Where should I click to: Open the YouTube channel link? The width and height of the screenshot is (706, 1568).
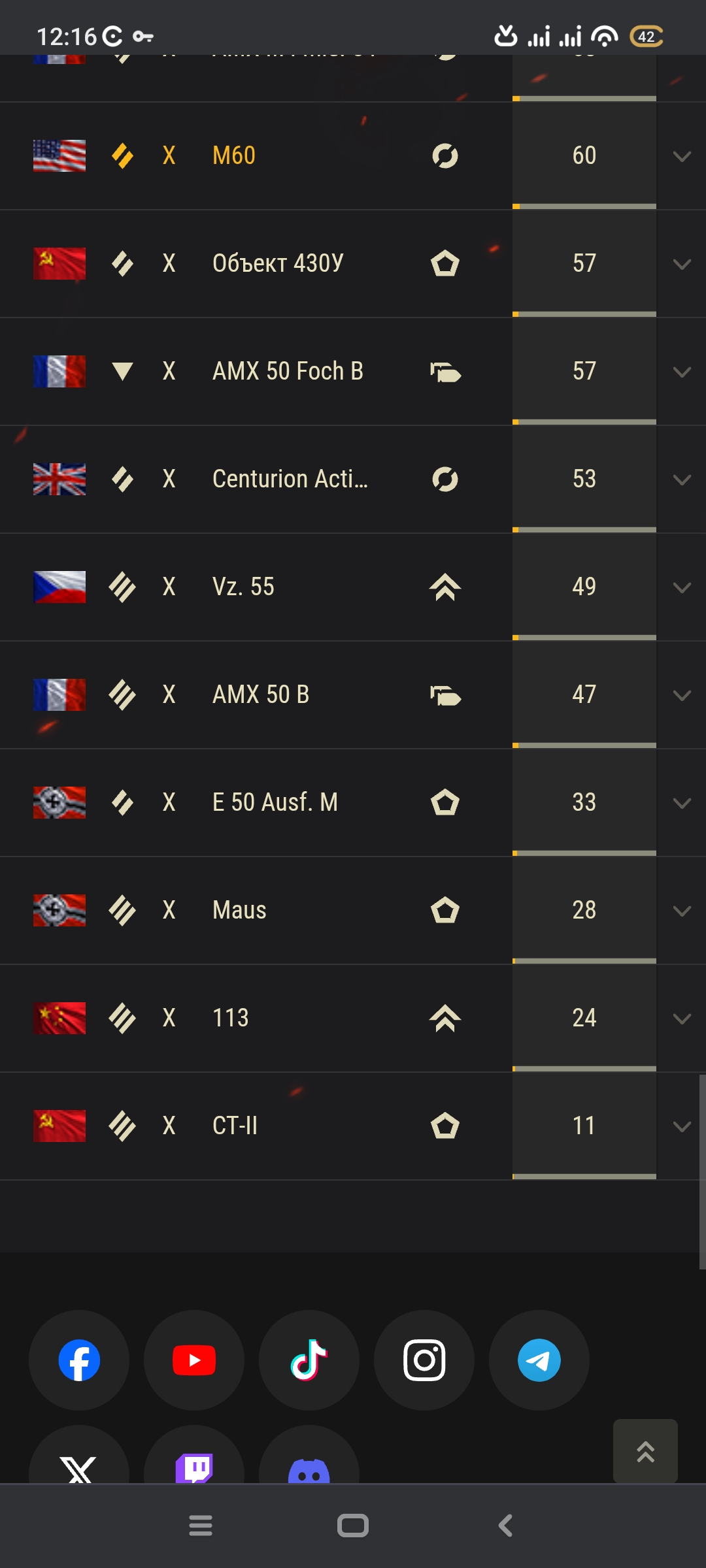click(194, 1360)
